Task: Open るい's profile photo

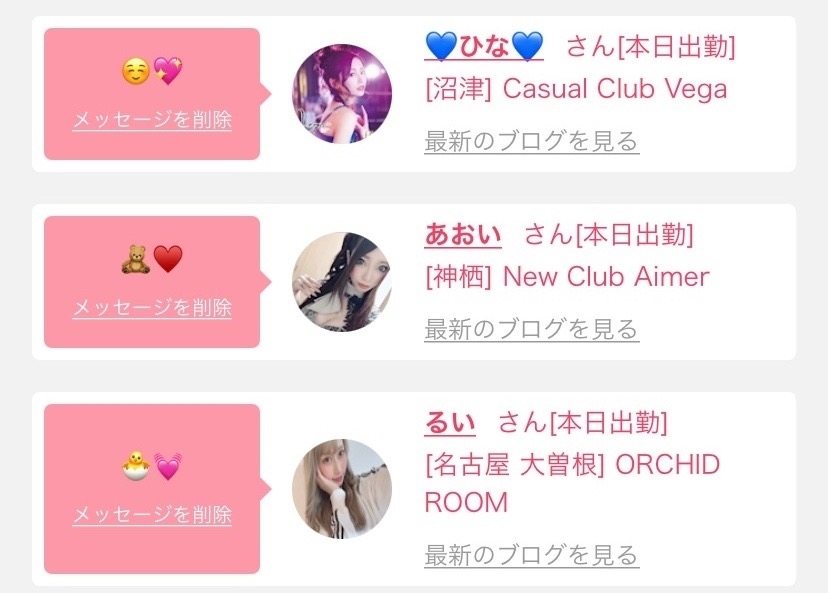Action: (x=341, y=489)
